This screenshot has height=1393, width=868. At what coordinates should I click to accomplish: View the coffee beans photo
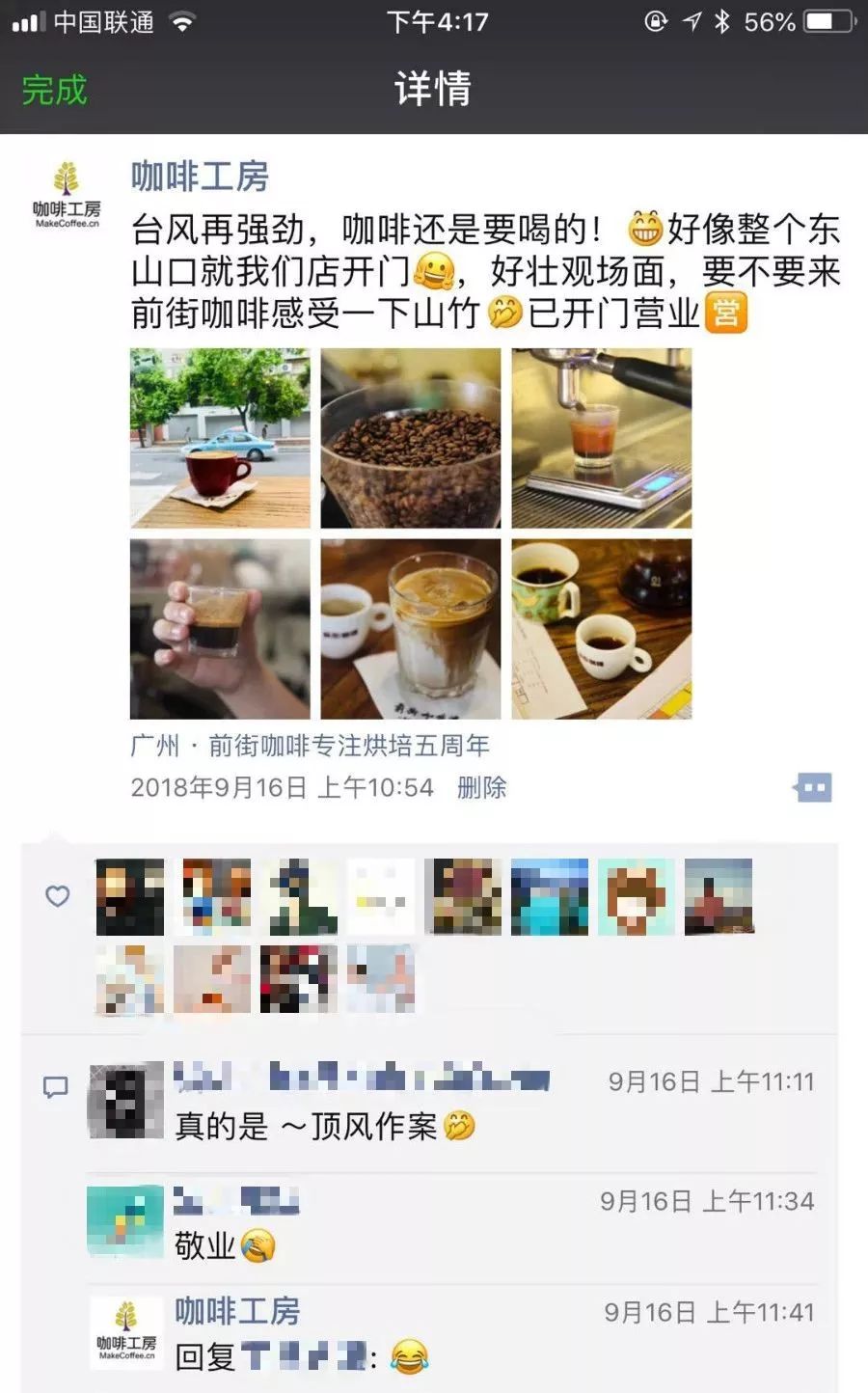[x=411, y=438]
